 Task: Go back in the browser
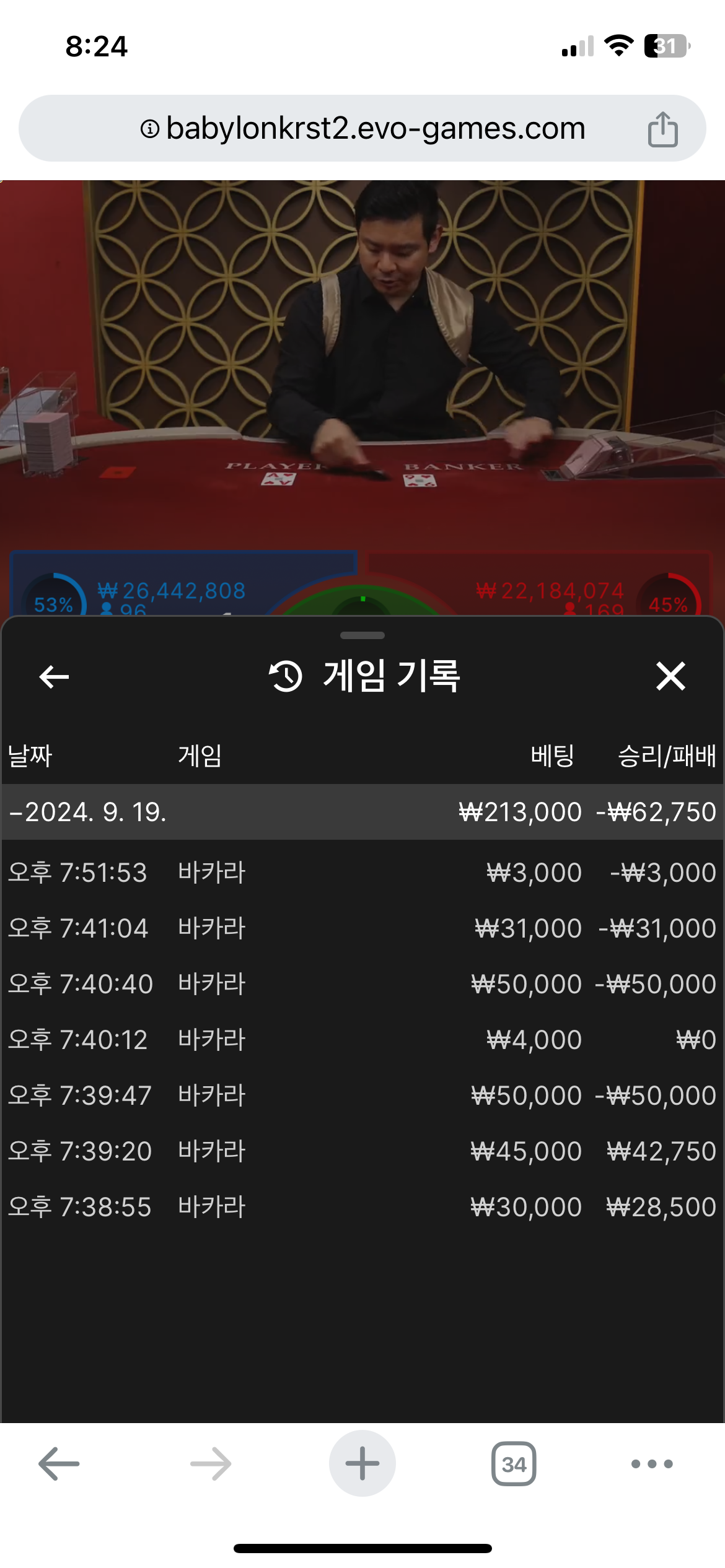[x=59, y=1464]
